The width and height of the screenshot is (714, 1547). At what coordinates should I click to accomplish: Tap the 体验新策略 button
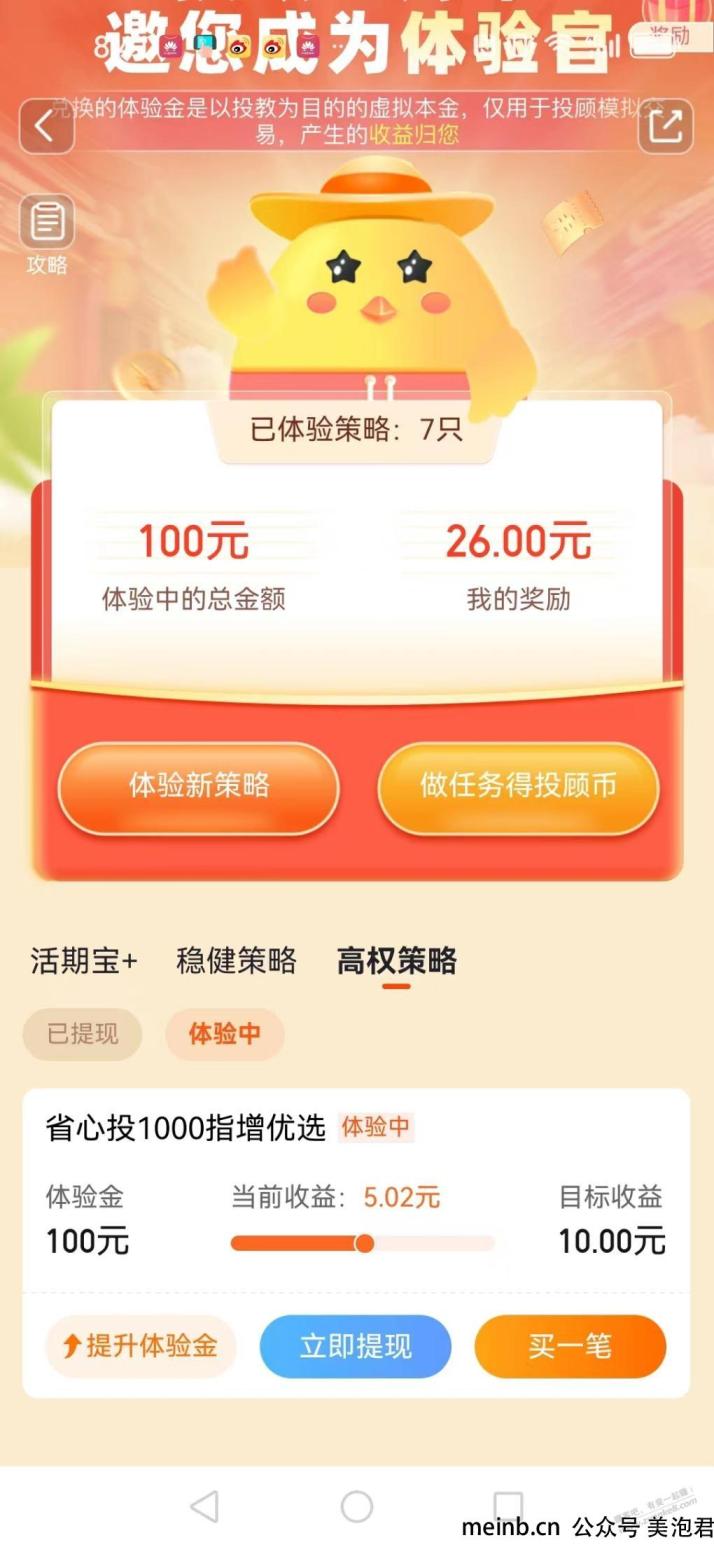pos(199,787)
